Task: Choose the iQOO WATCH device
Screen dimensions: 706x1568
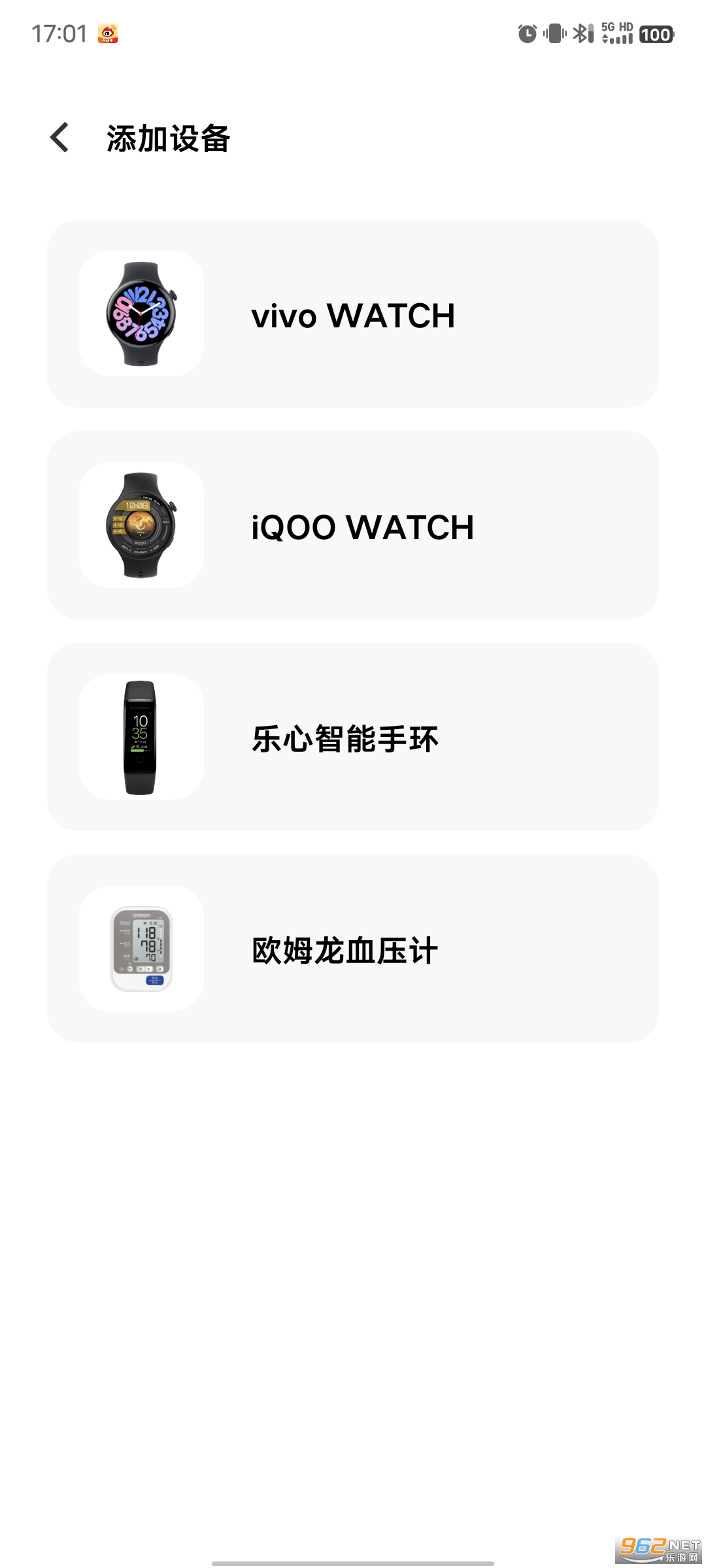Action: point(352,526)
